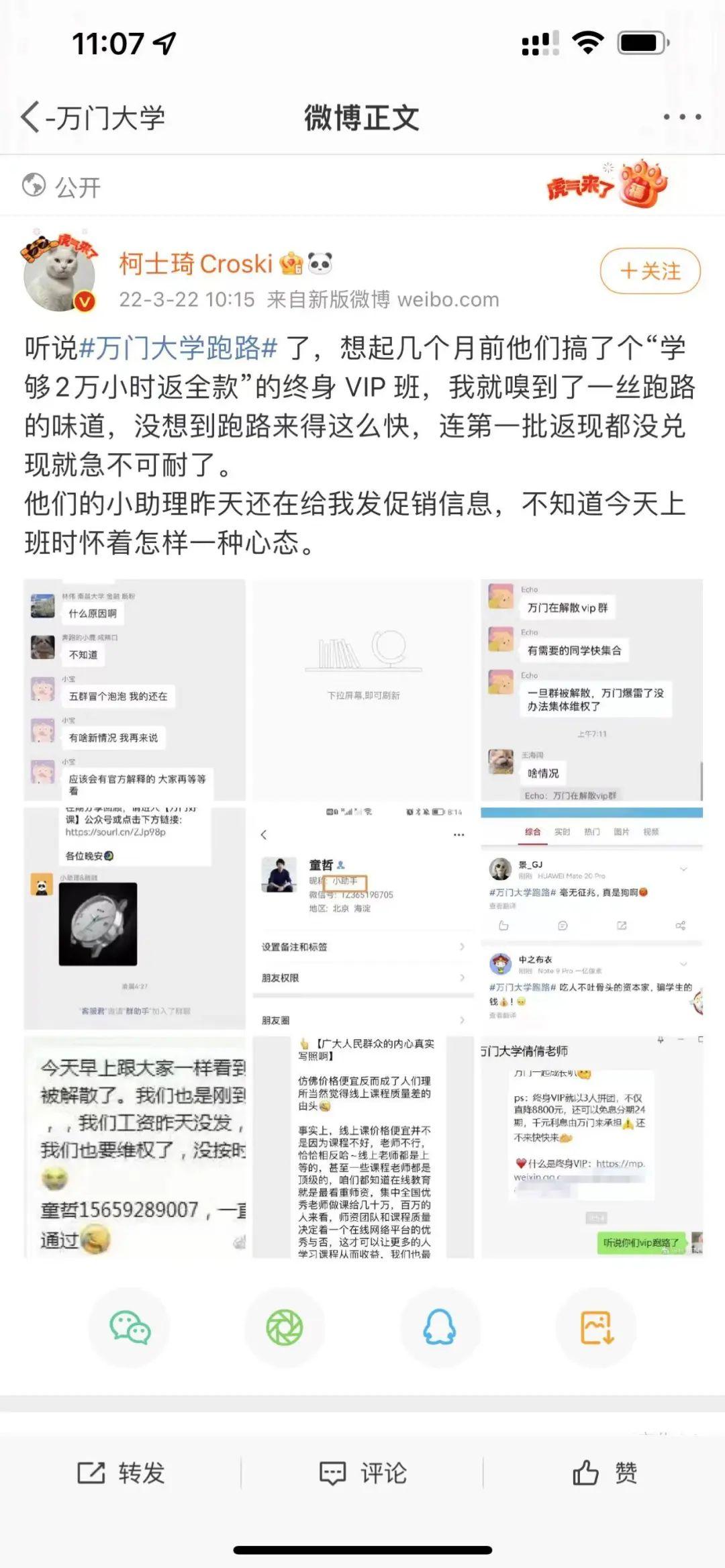
Task: Share post to WeChat Moments
Action: click(x=285, y=1327)
